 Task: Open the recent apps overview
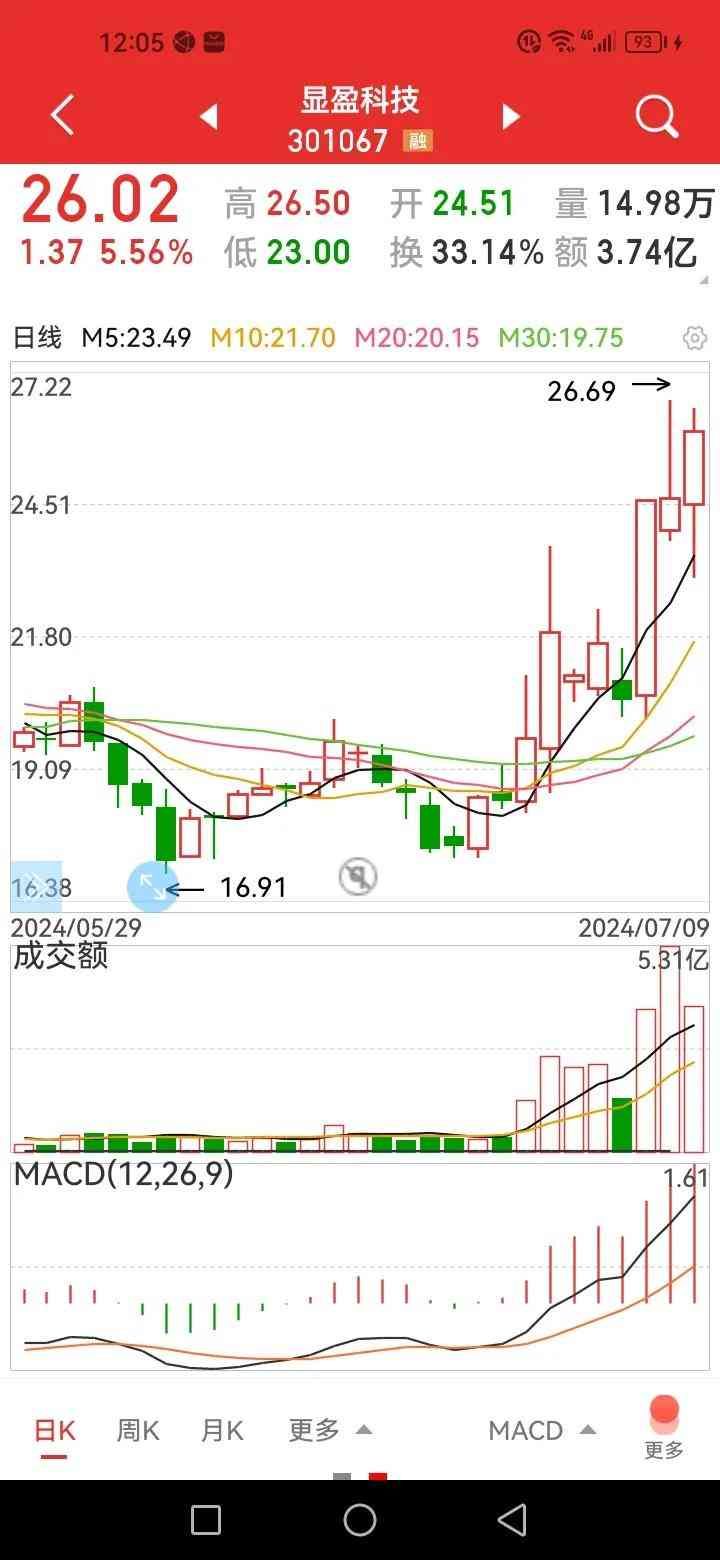(206, 1520)
